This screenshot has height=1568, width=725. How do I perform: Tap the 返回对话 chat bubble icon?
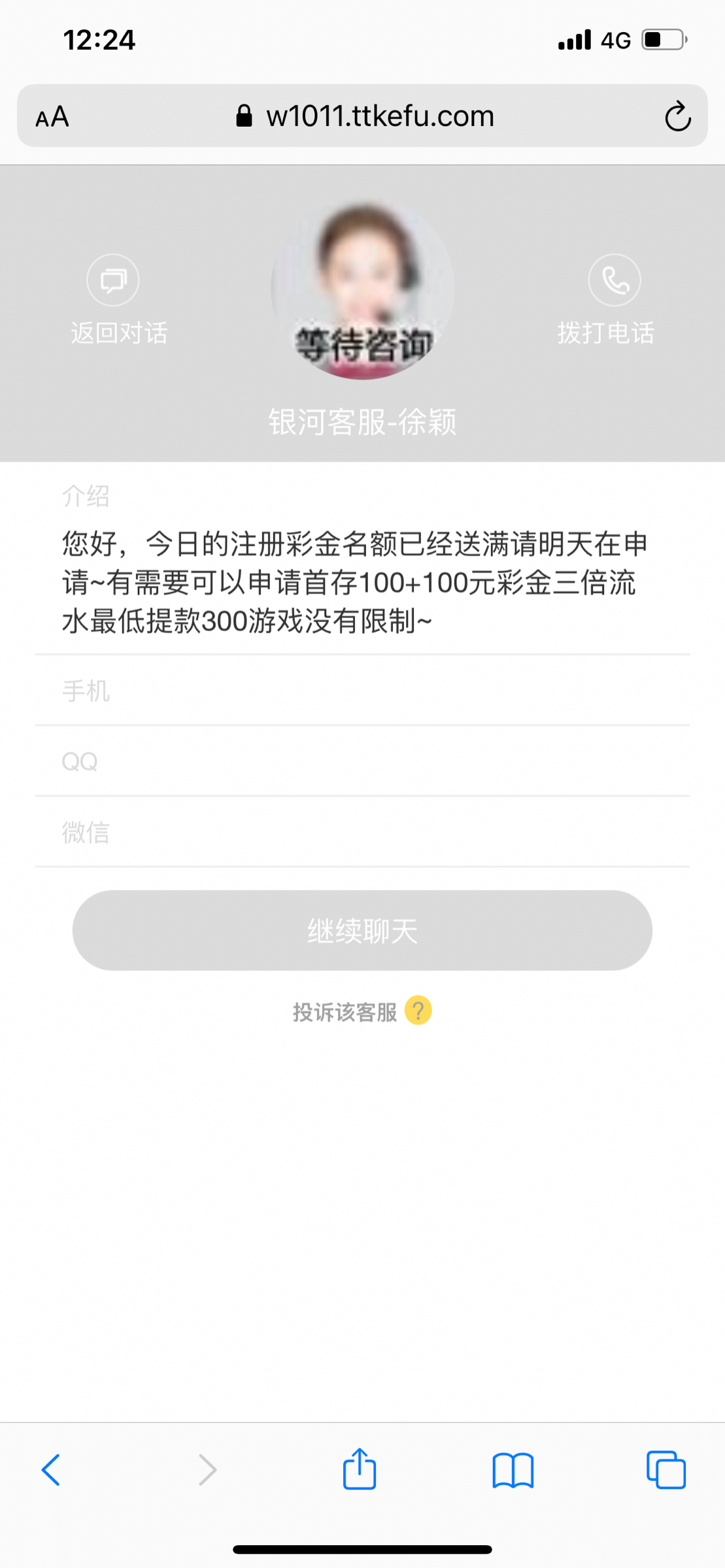112,280
